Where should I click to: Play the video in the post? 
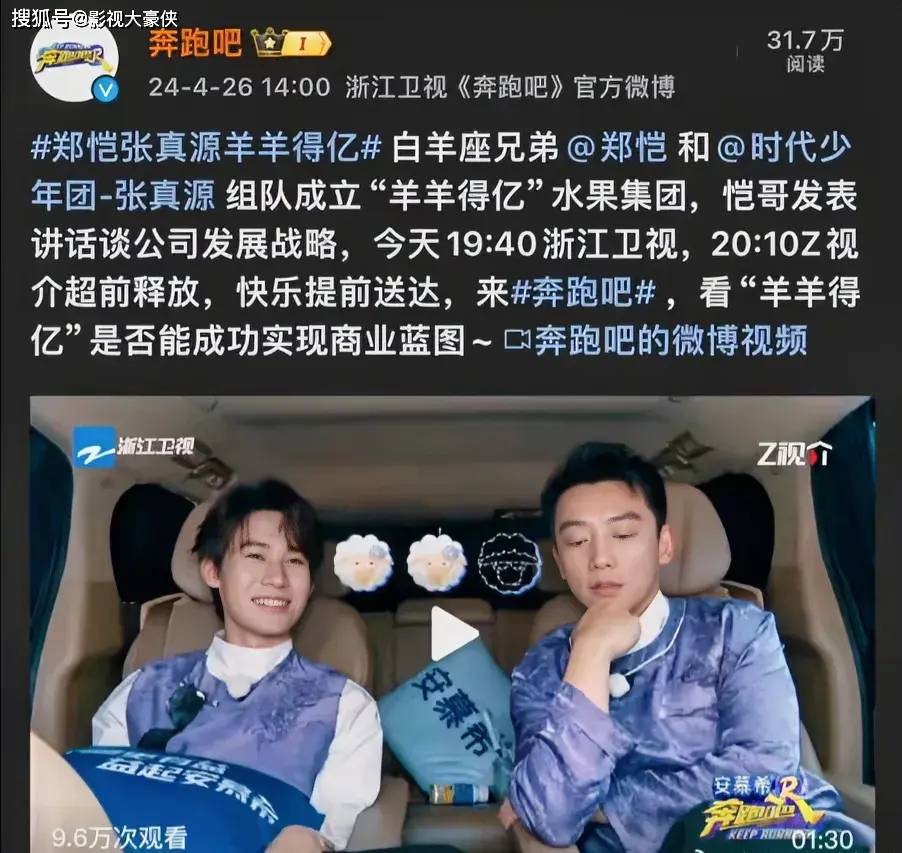451,634
